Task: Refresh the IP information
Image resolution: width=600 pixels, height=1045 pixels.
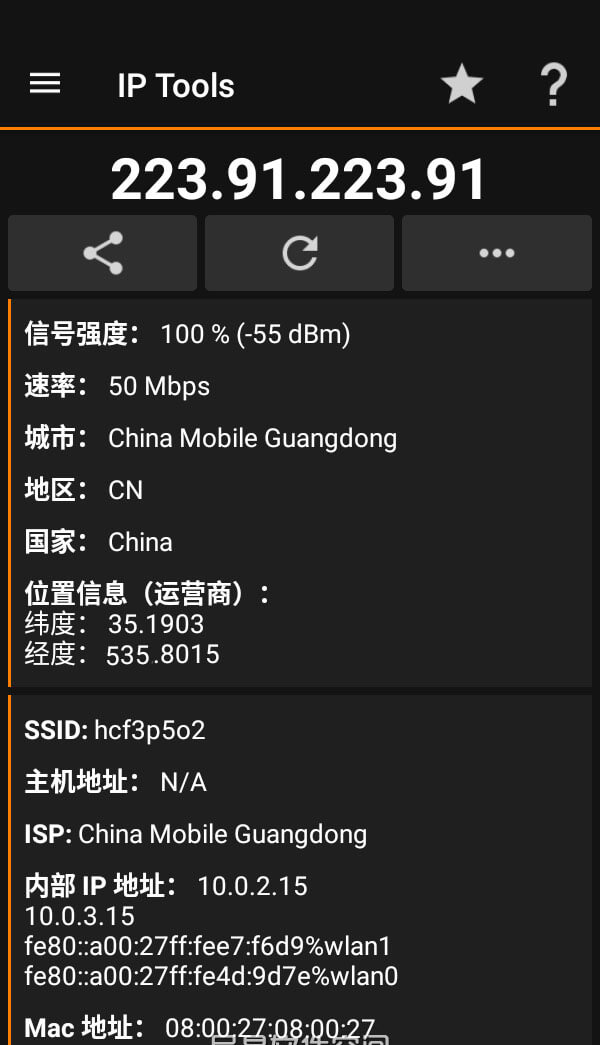Action: tap(299, 253)
